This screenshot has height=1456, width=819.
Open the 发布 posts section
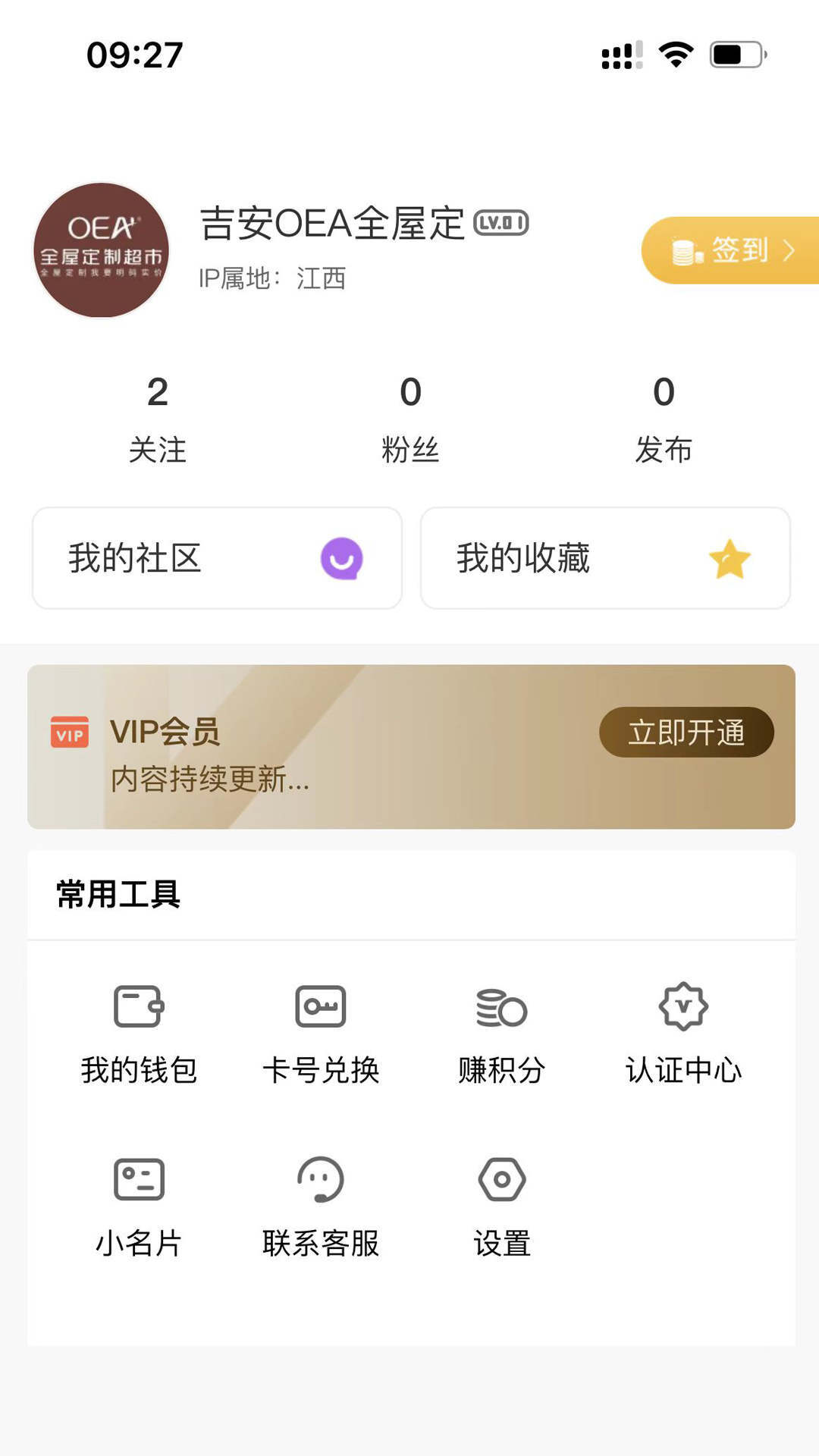(664, 421)
